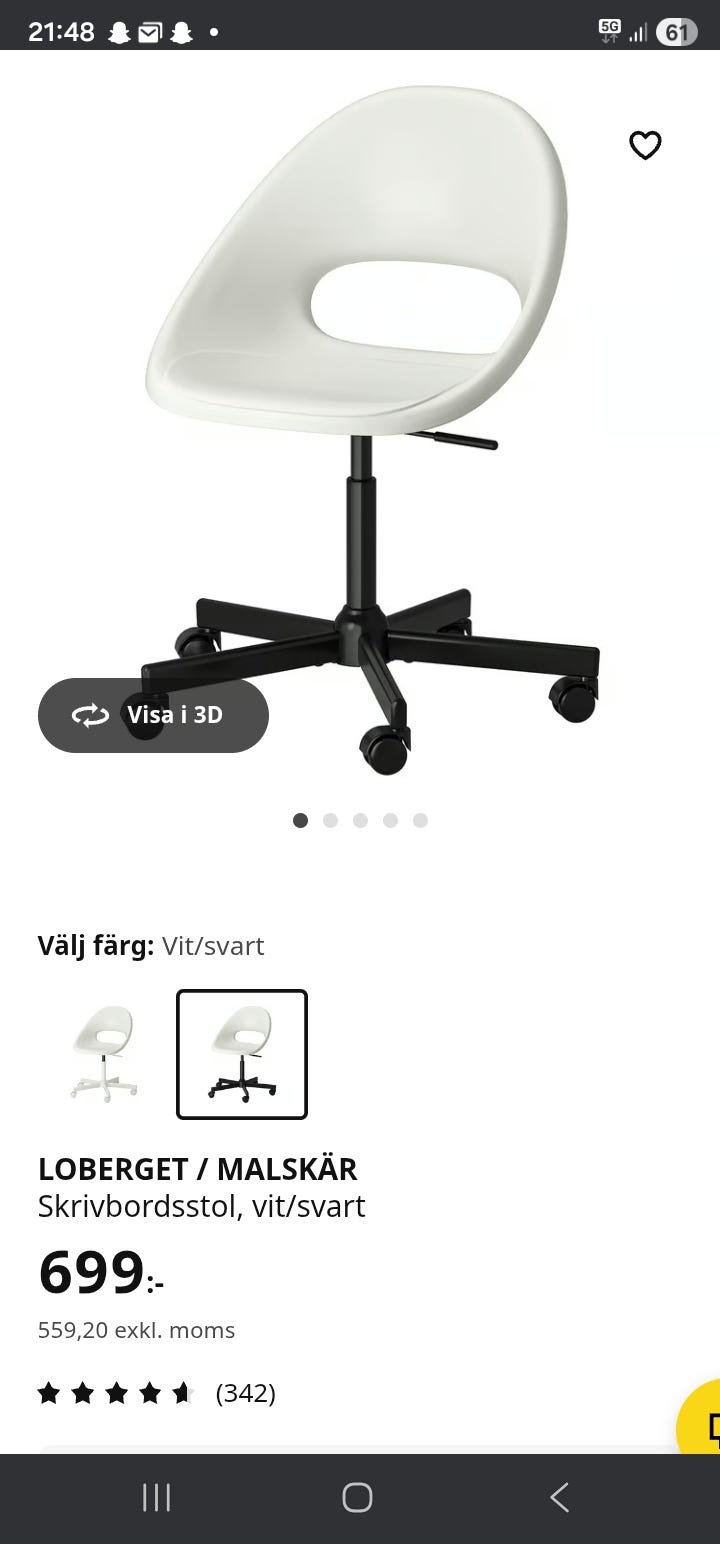Select the last product image dot

point(421,820)
